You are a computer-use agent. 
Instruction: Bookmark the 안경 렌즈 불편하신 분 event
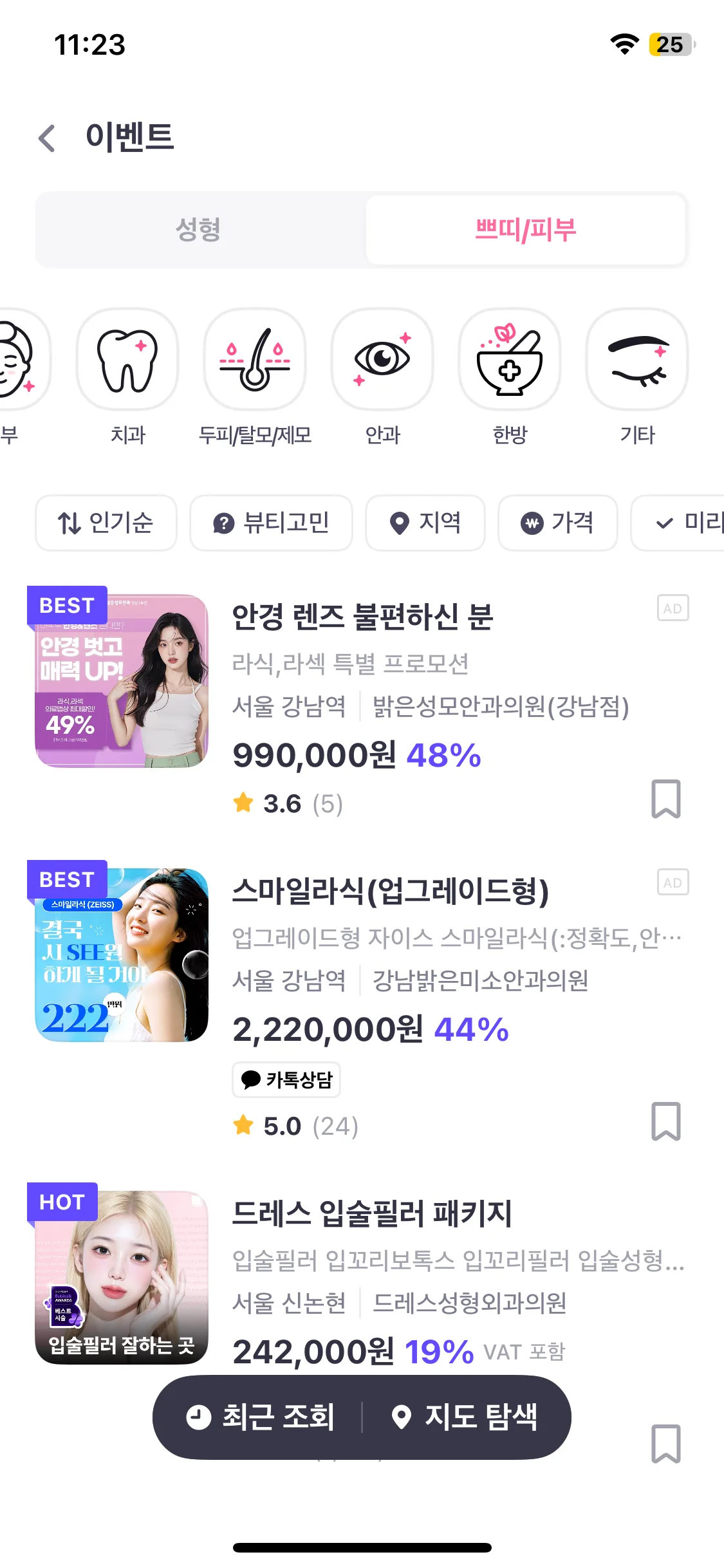pyautogui.click(x=666, y=799)
